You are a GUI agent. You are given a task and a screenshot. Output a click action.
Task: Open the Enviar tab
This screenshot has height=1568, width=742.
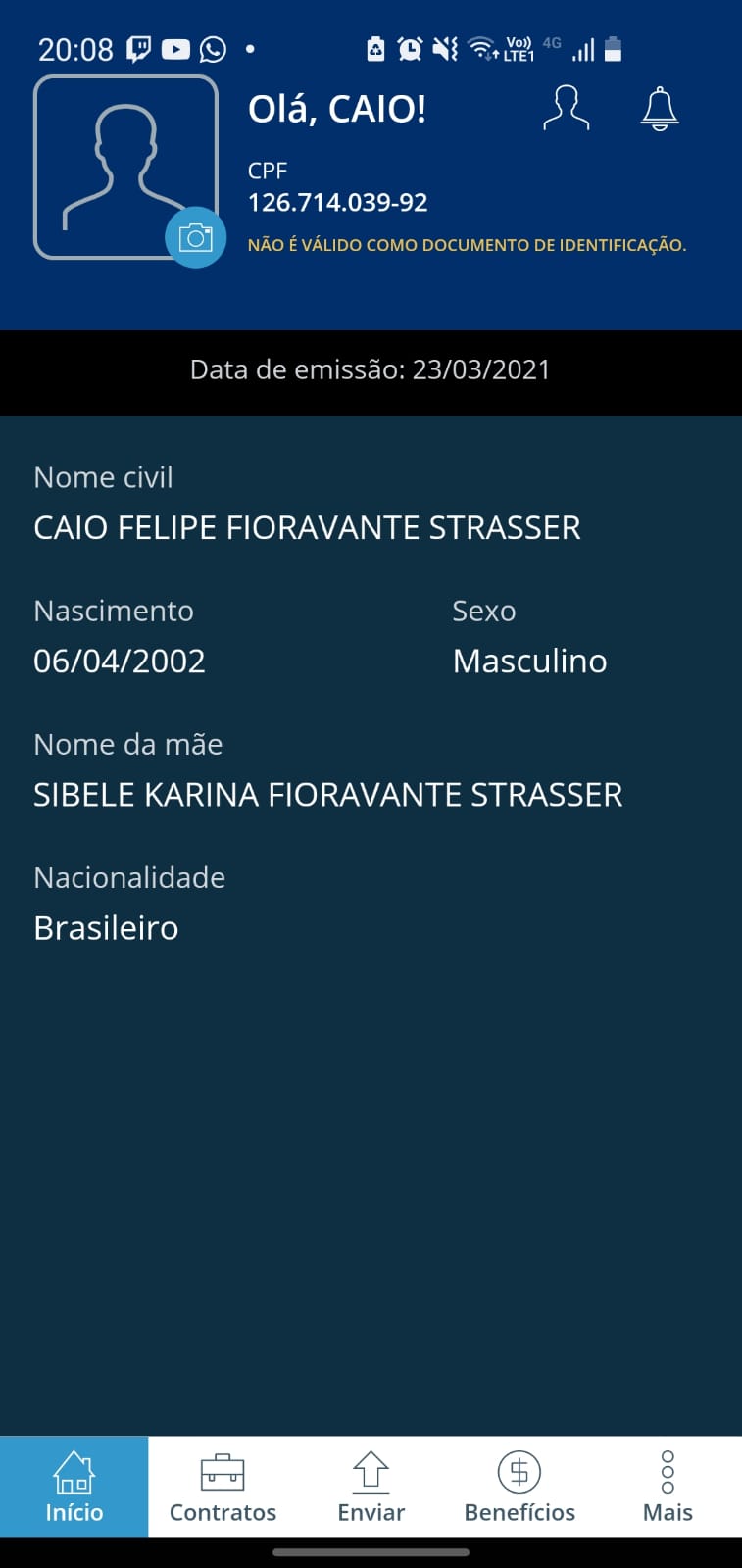[371, 1487]
